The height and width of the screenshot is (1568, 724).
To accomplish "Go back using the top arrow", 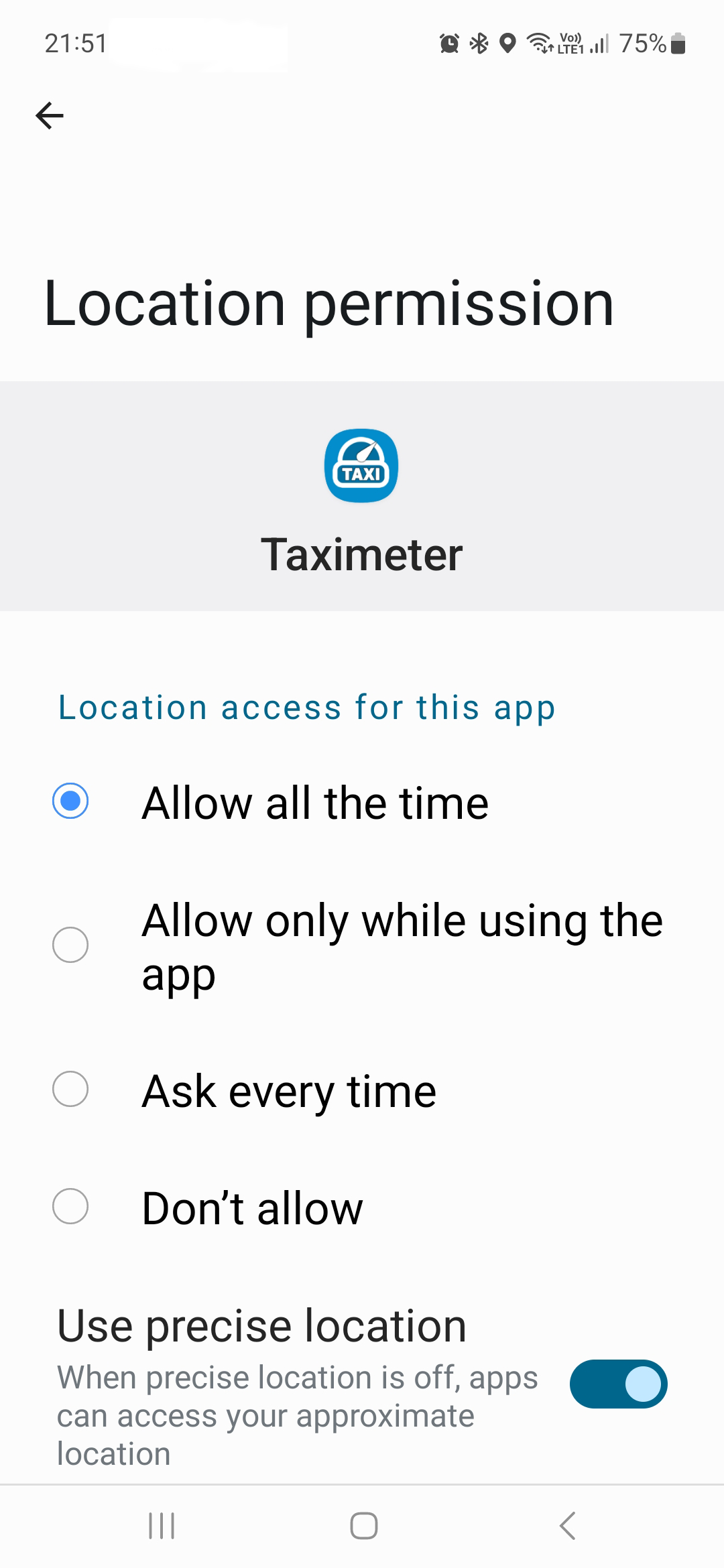I will tap(50, 116).
